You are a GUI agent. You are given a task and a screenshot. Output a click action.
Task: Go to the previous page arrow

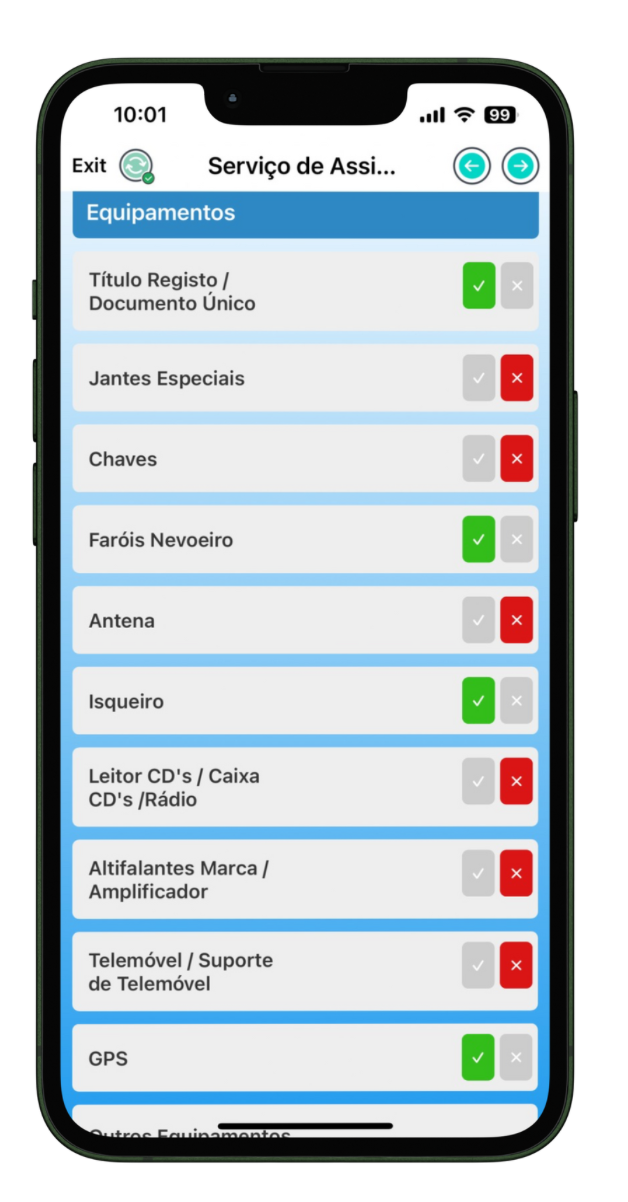point(471,166)
